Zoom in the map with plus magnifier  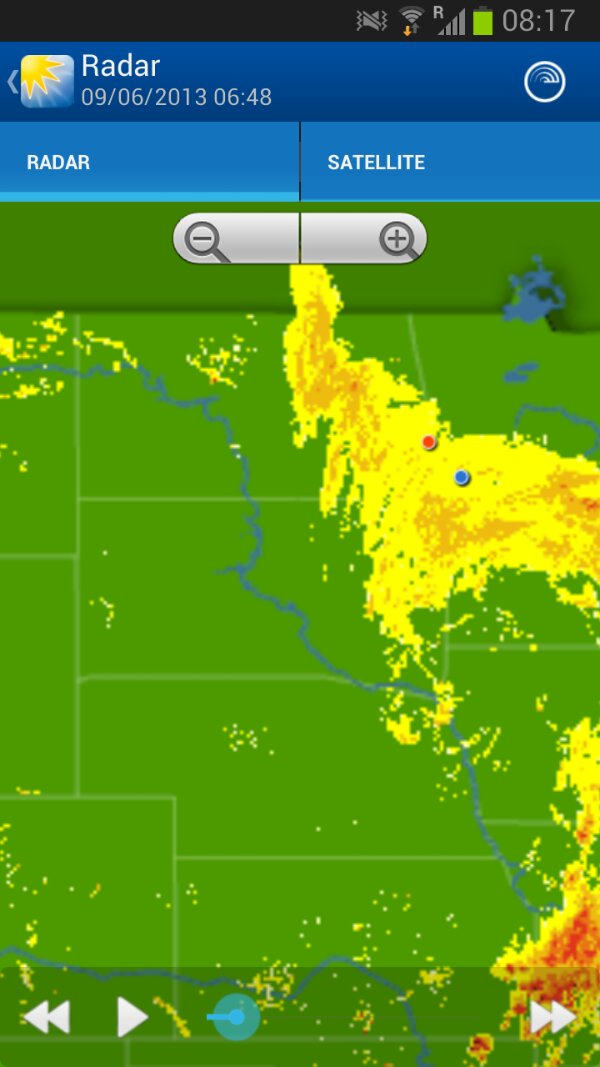click(x=364, y=238)
